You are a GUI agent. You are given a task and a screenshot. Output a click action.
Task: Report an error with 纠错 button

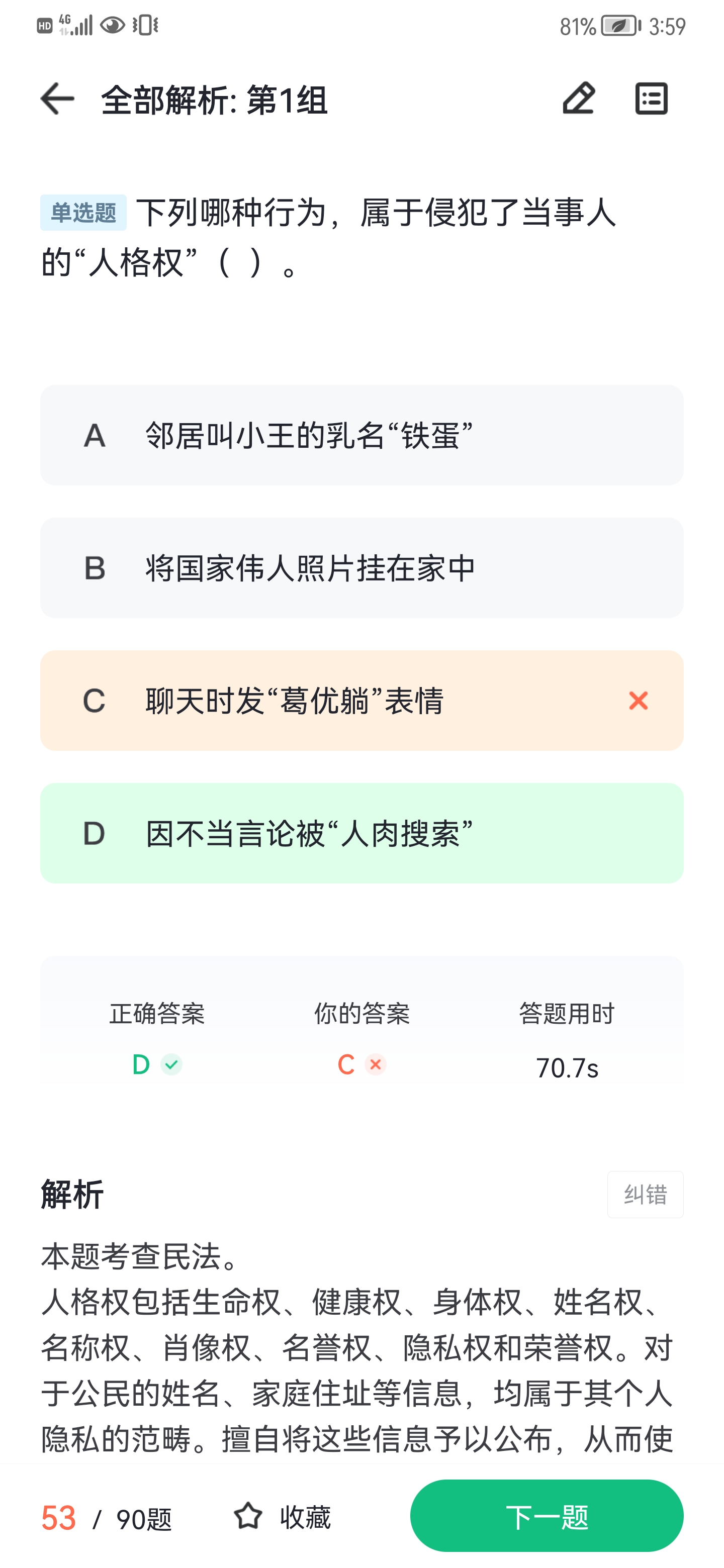645,1194
